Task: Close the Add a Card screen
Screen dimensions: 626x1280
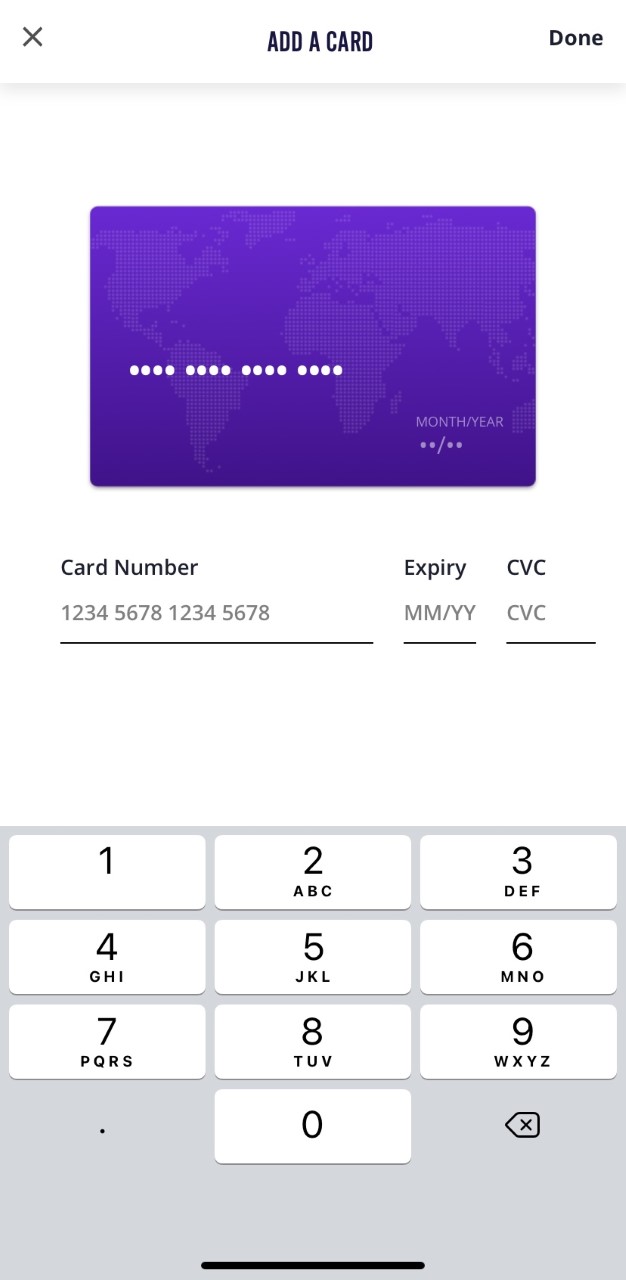Action: coord(33,37)
